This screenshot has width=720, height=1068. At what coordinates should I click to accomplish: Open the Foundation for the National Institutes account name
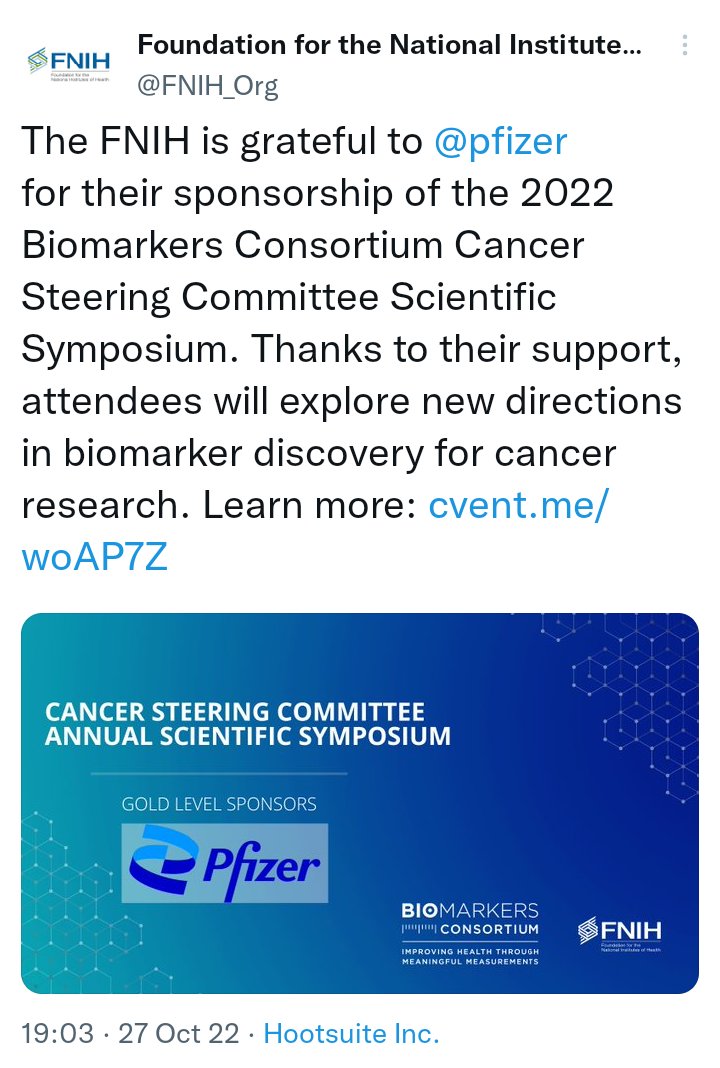tap(388, 45)
